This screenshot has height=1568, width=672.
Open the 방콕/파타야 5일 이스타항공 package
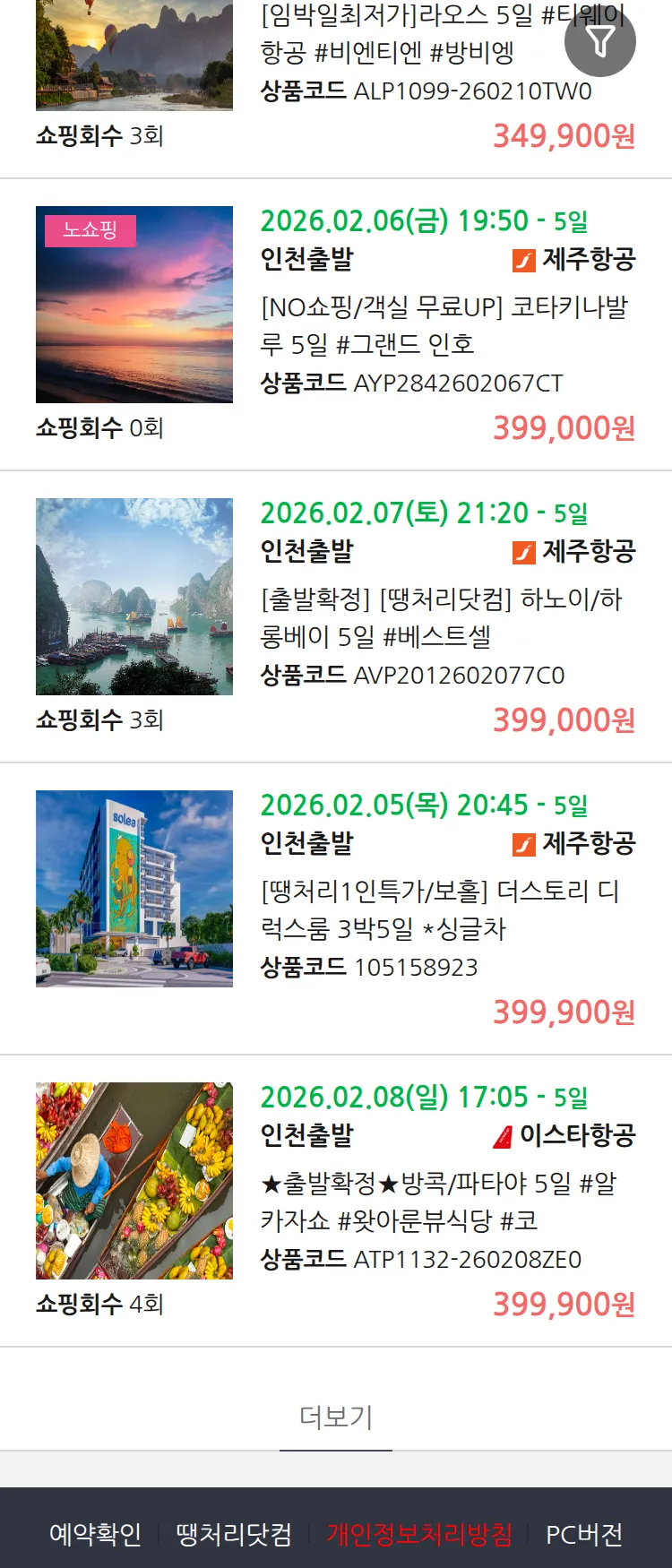(438, 1202)
